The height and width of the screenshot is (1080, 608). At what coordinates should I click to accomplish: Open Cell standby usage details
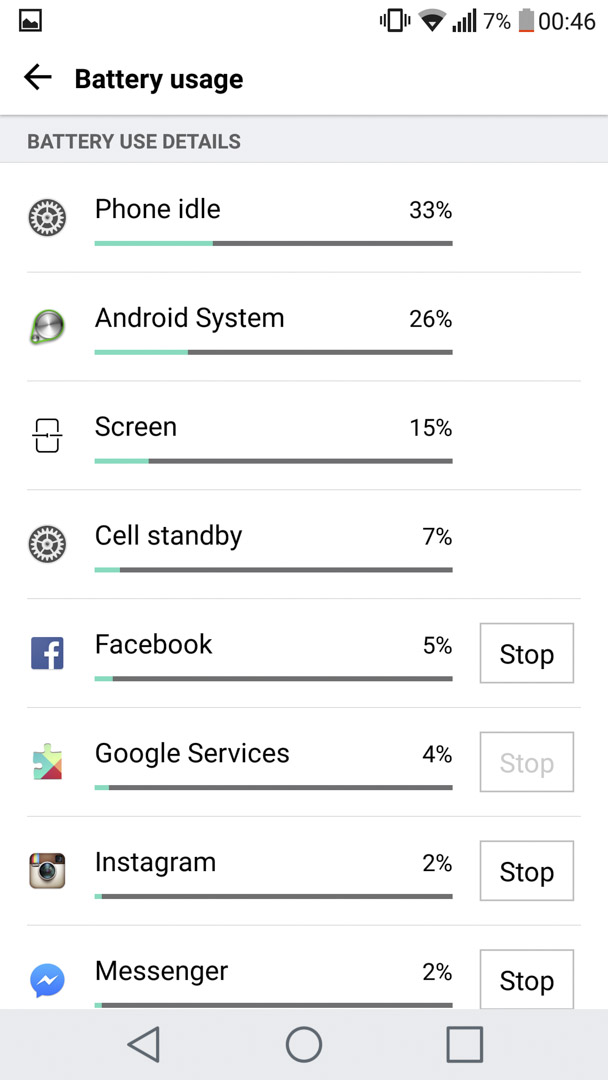coord(304,544)
